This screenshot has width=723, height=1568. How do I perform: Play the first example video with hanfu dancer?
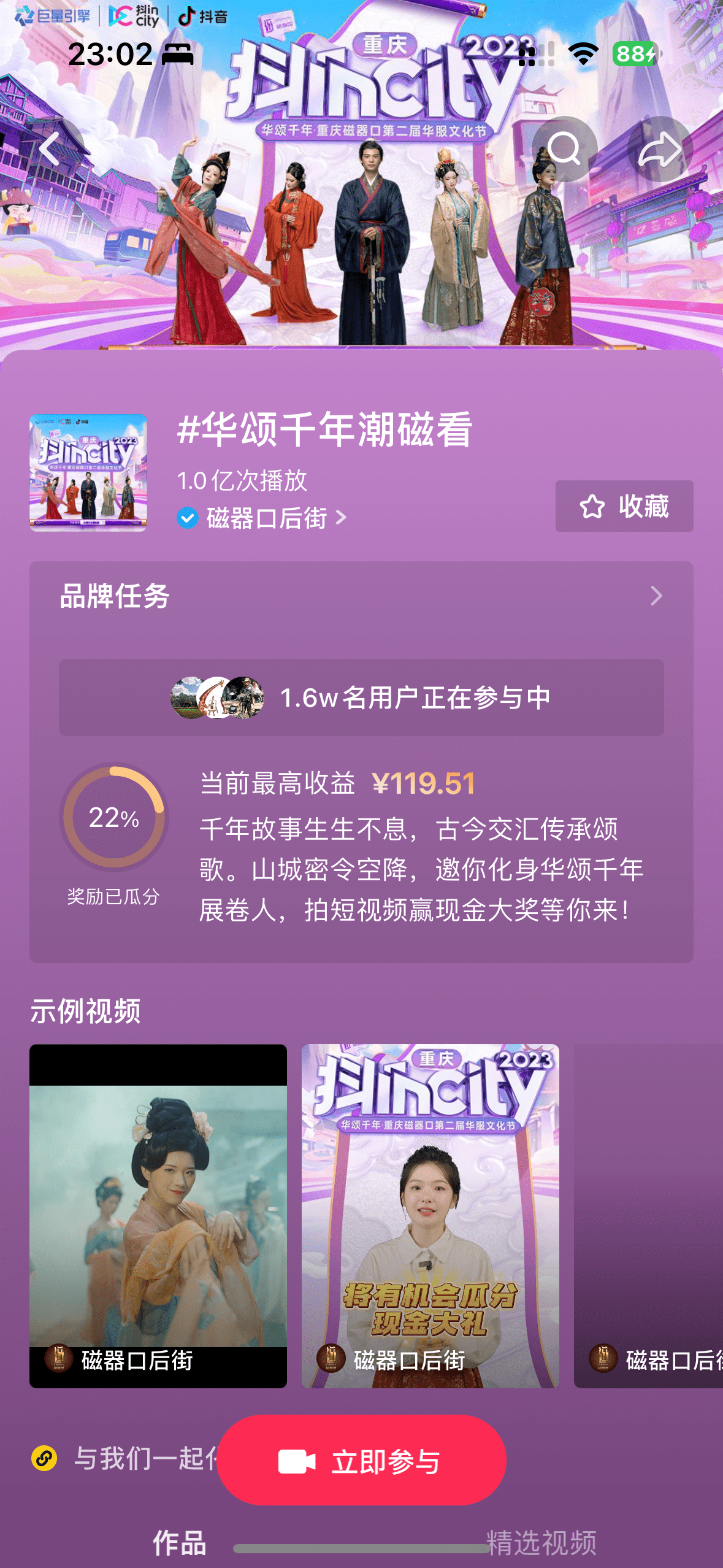158,1215
